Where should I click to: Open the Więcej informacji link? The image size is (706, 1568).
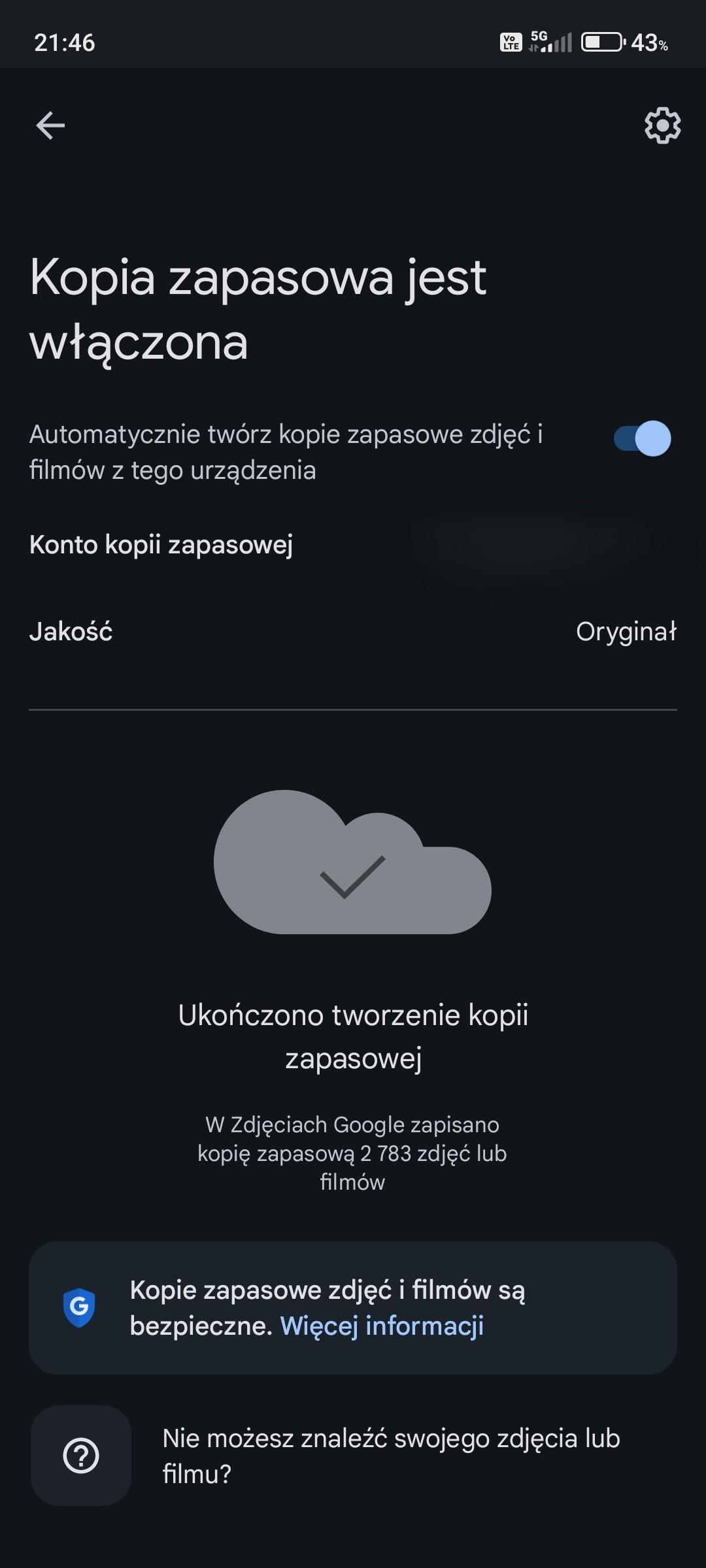(382, 1326)
